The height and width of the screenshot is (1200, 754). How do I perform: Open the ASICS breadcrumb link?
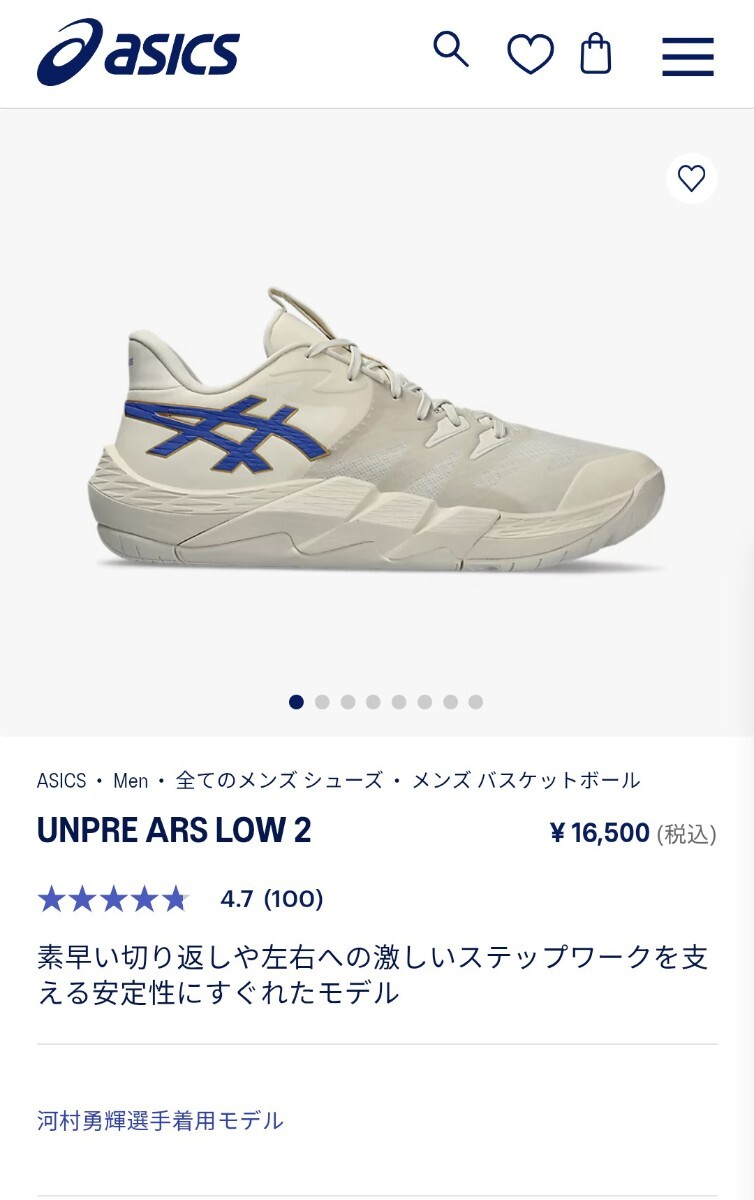pos(62,781)
